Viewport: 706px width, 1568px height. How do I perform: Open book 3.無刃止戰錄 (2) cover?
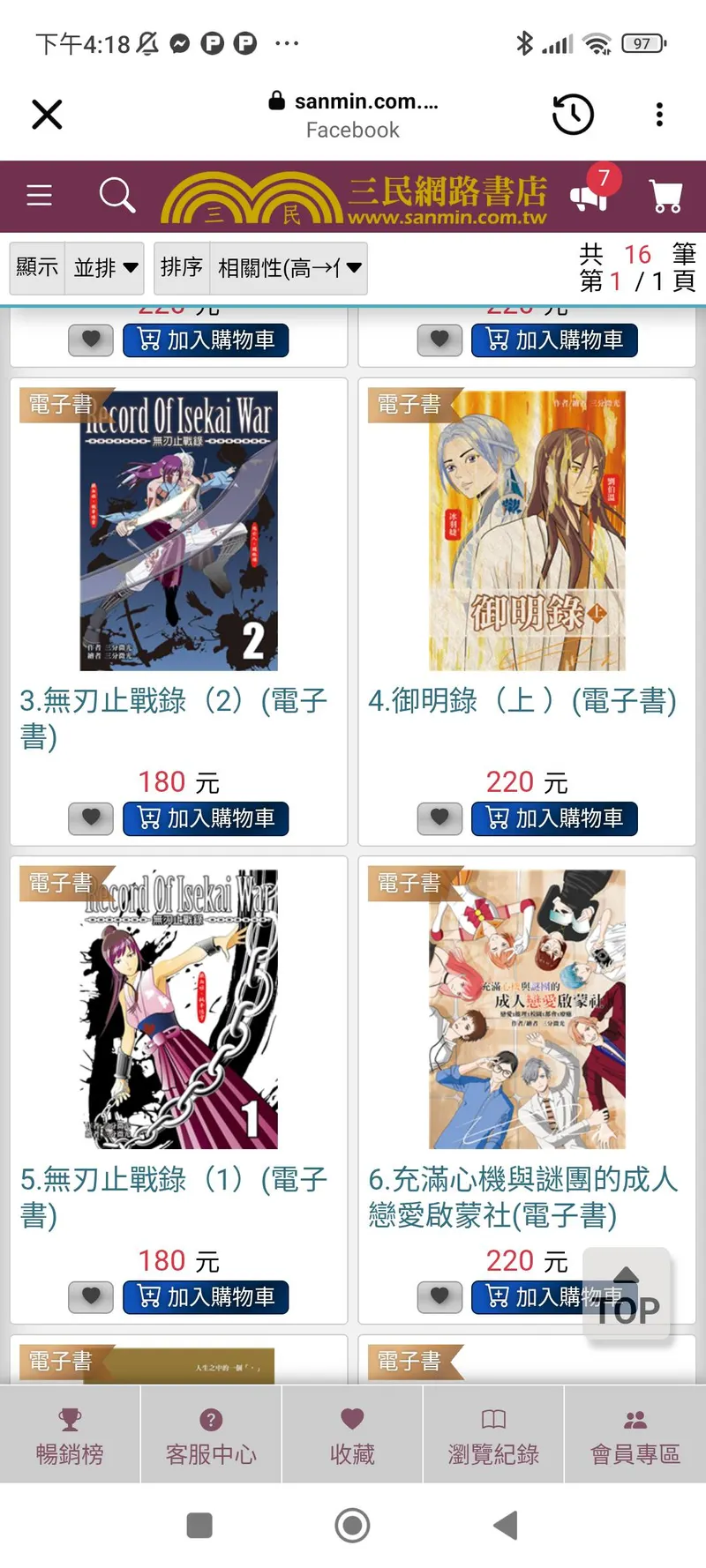point(179,530)
